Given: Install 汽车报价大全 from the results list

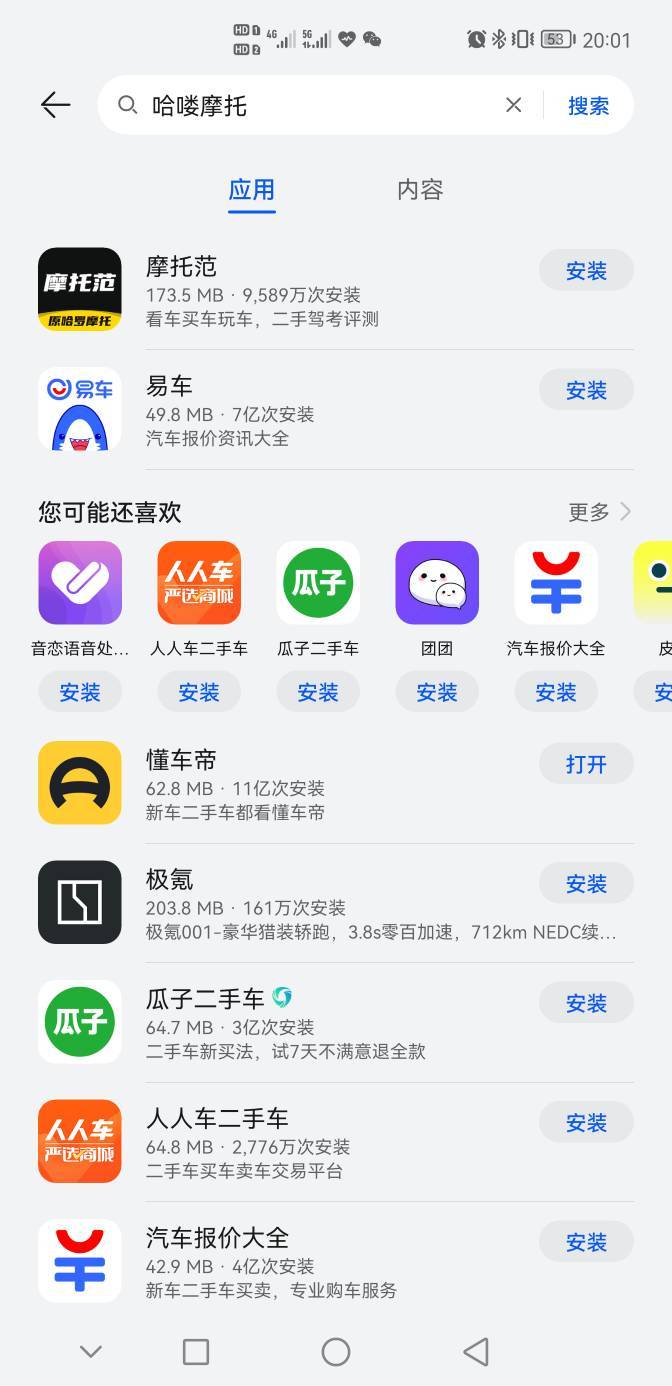Looking at the screenshot, I should [x=586, y=1242].
